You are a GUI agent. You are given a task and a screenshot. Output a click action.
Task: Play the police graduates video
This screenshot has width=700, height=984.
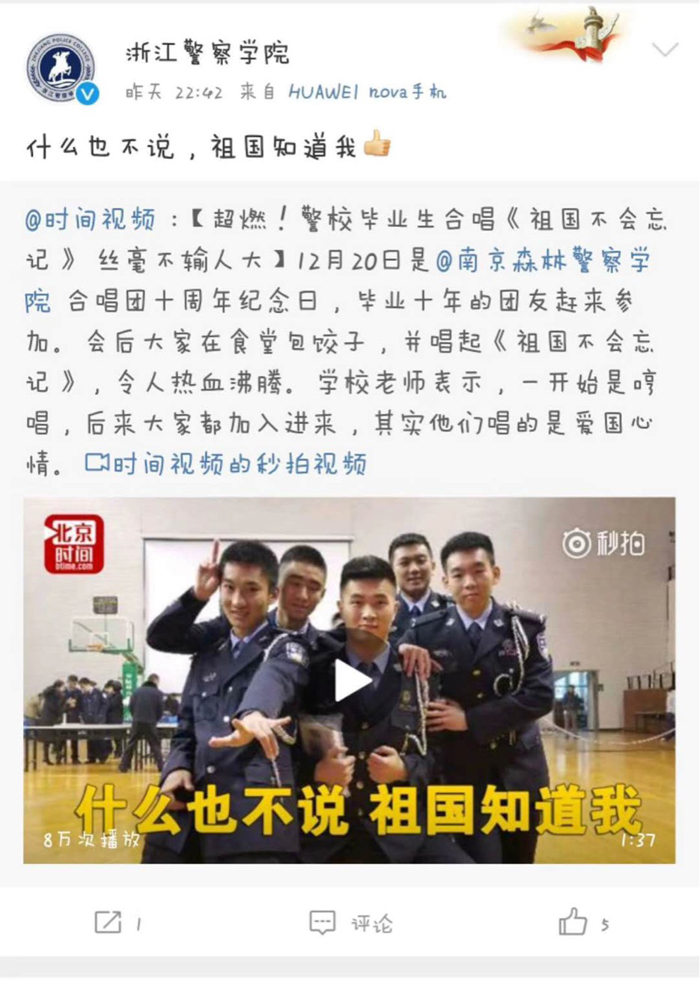(x=351, y=681)
